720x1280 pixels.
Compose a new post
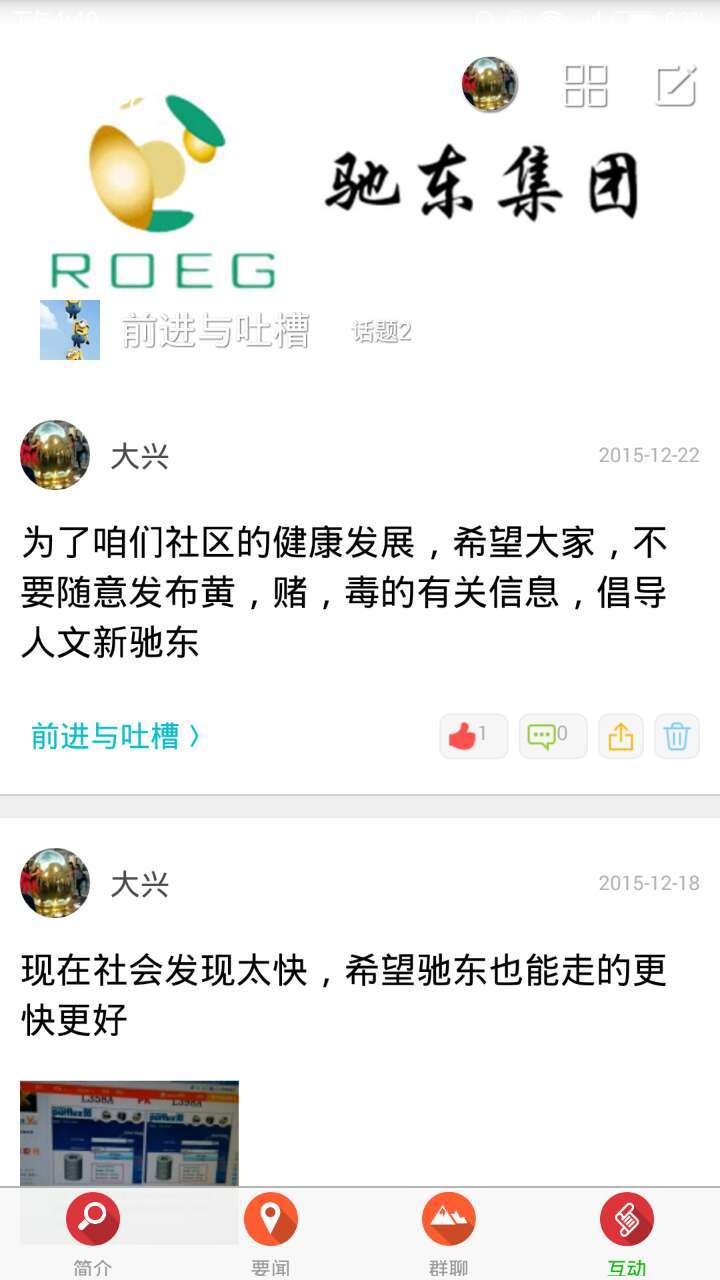(x=676, y=86)
